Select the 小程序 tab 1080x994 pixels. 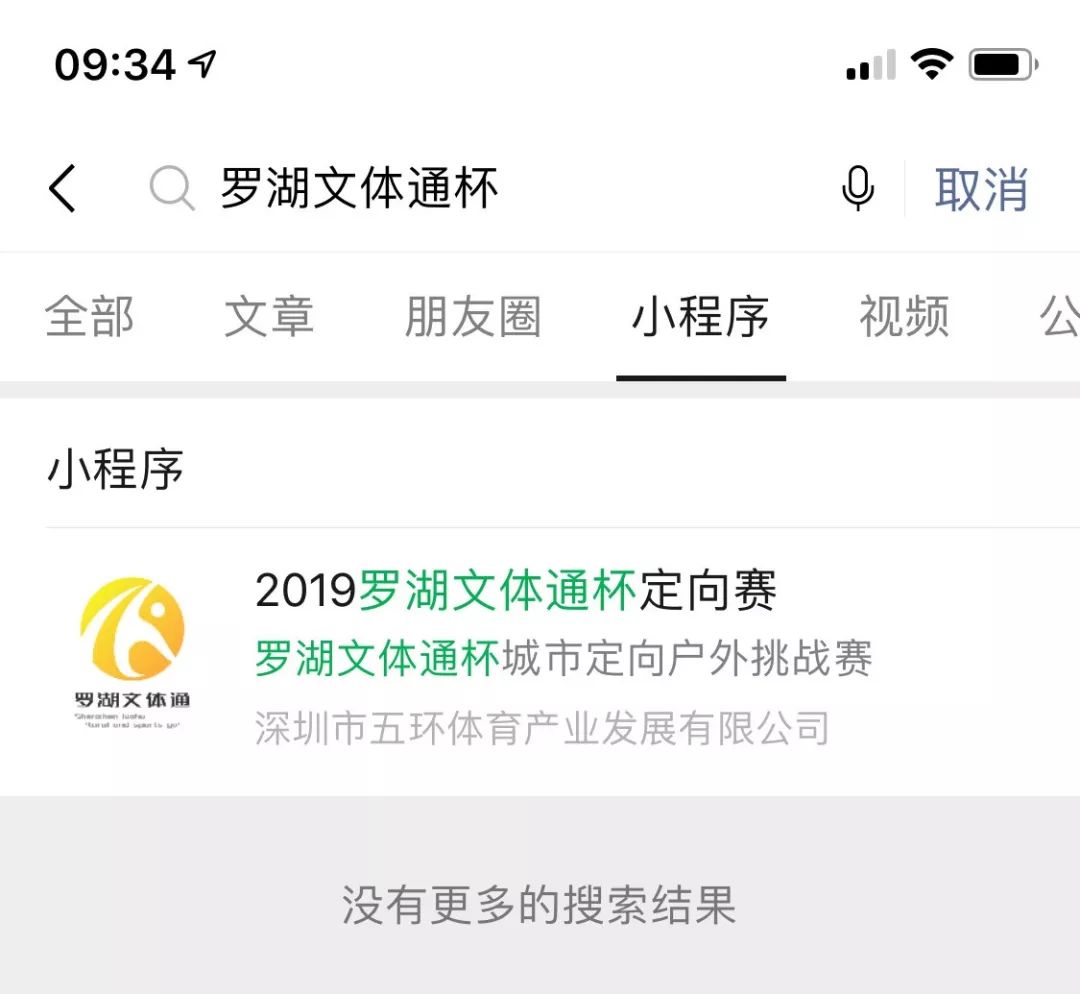tap(700, 317)
